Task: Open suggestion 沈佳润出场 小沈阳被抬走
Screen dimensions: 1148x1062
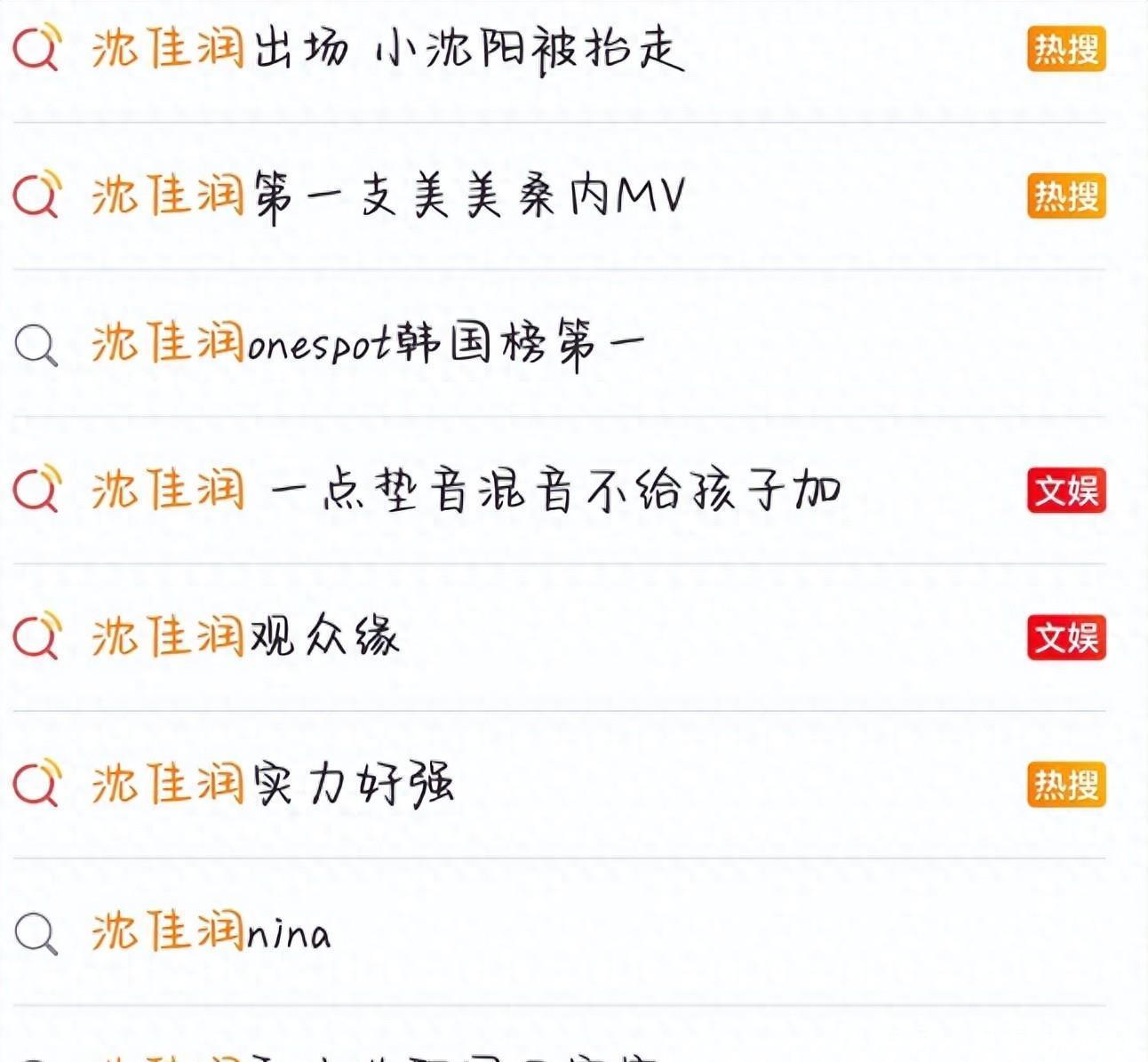Action: (x=388, y=49)
